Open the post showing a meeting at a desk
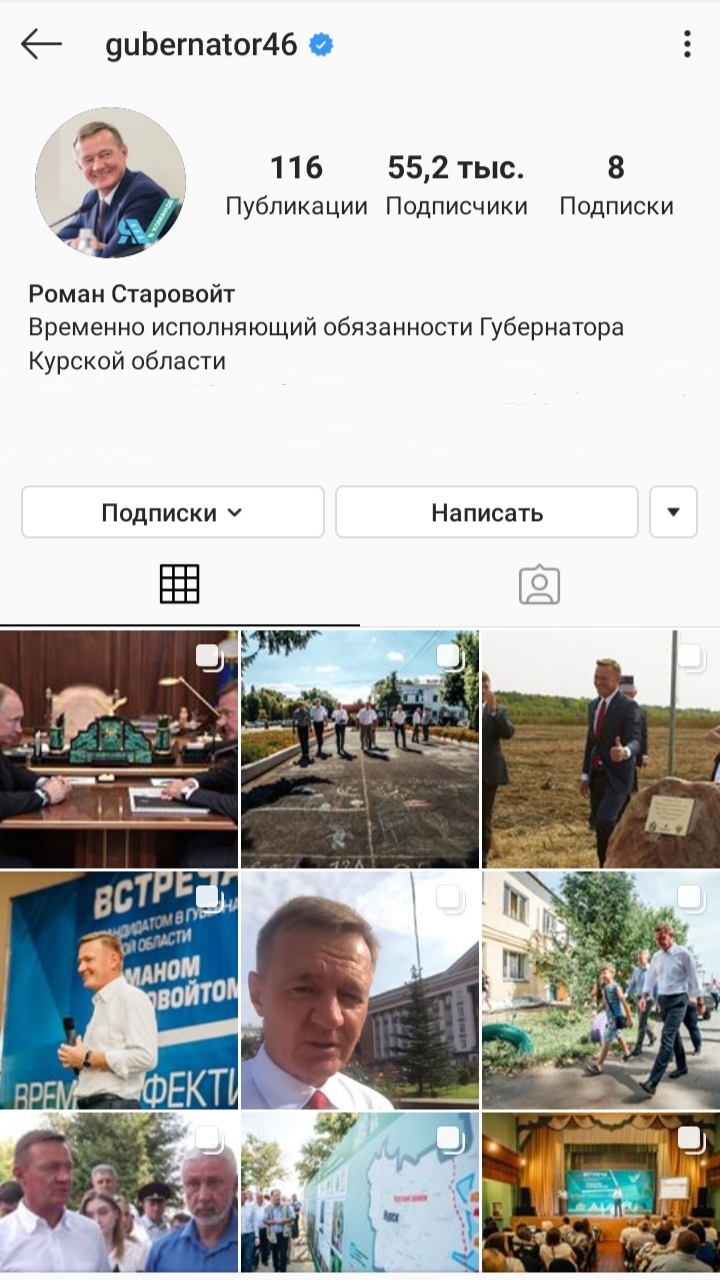Screen dimensions: 720x1280 tap(119, 749)
